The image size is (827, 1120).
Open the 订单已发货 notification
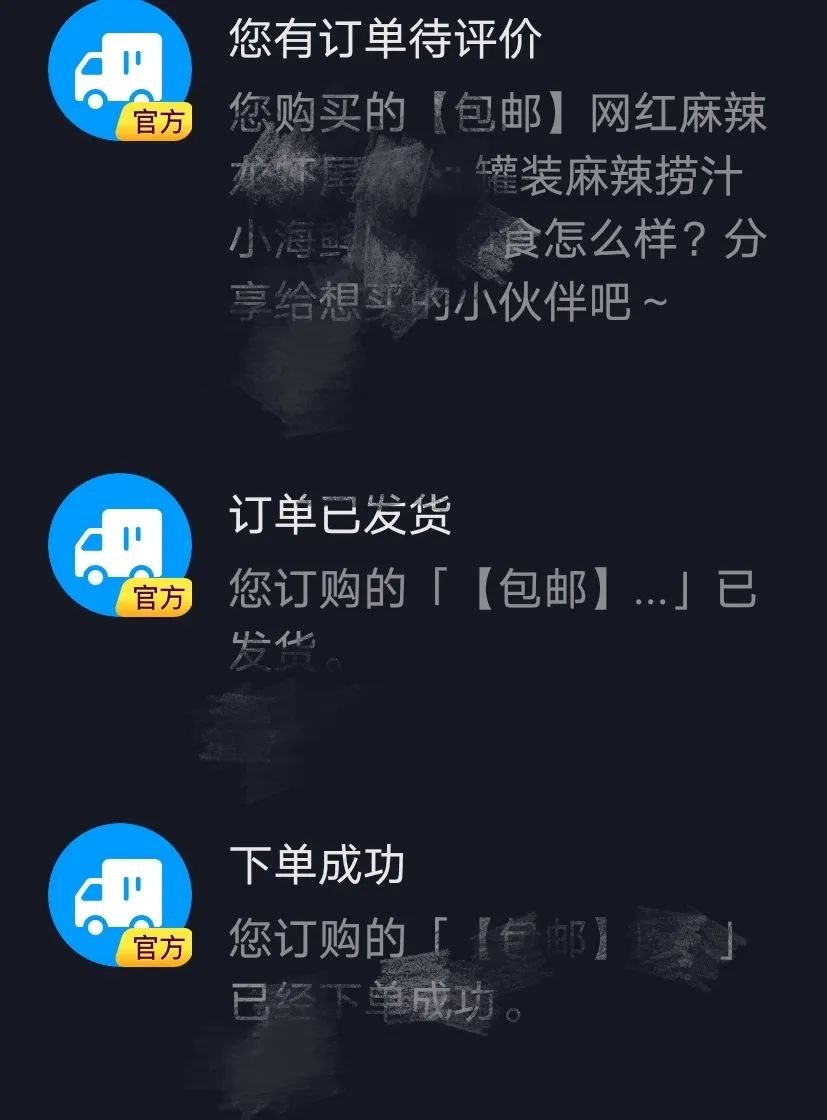[x=340, y=516]
